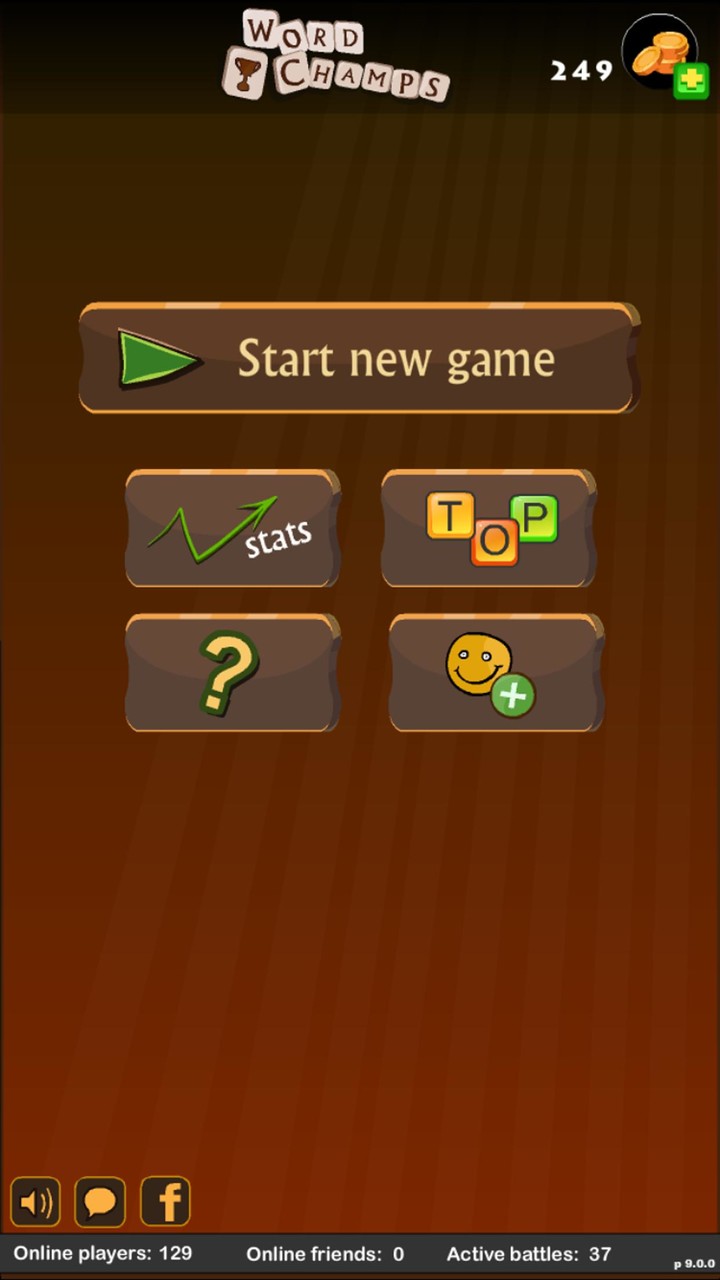Open chat via the speech bubble icon
This screenshot has width=720, height=1280.
tap(100, 1201)
